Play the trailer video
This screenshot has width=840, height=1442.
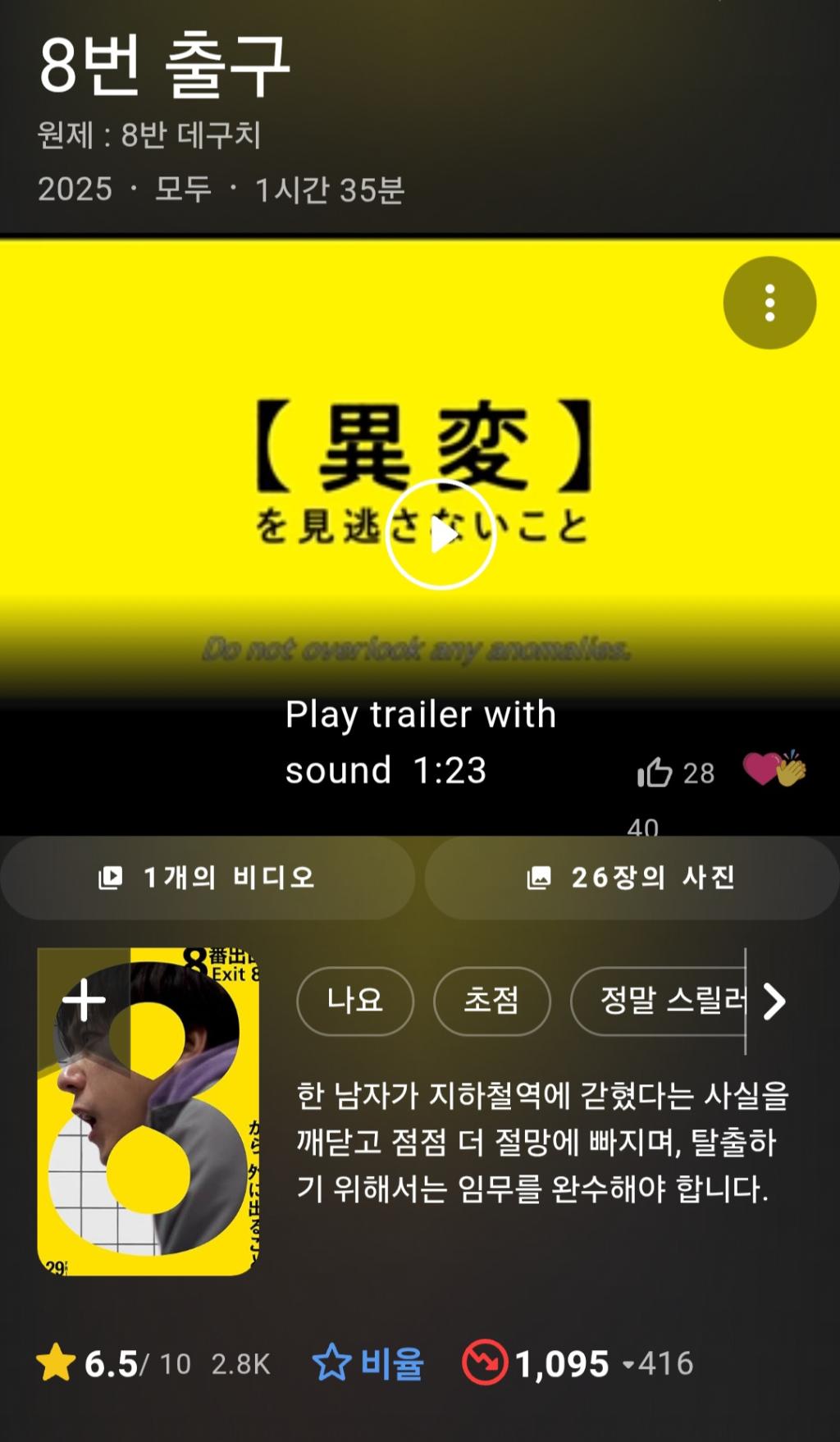(x=441, y=534)
